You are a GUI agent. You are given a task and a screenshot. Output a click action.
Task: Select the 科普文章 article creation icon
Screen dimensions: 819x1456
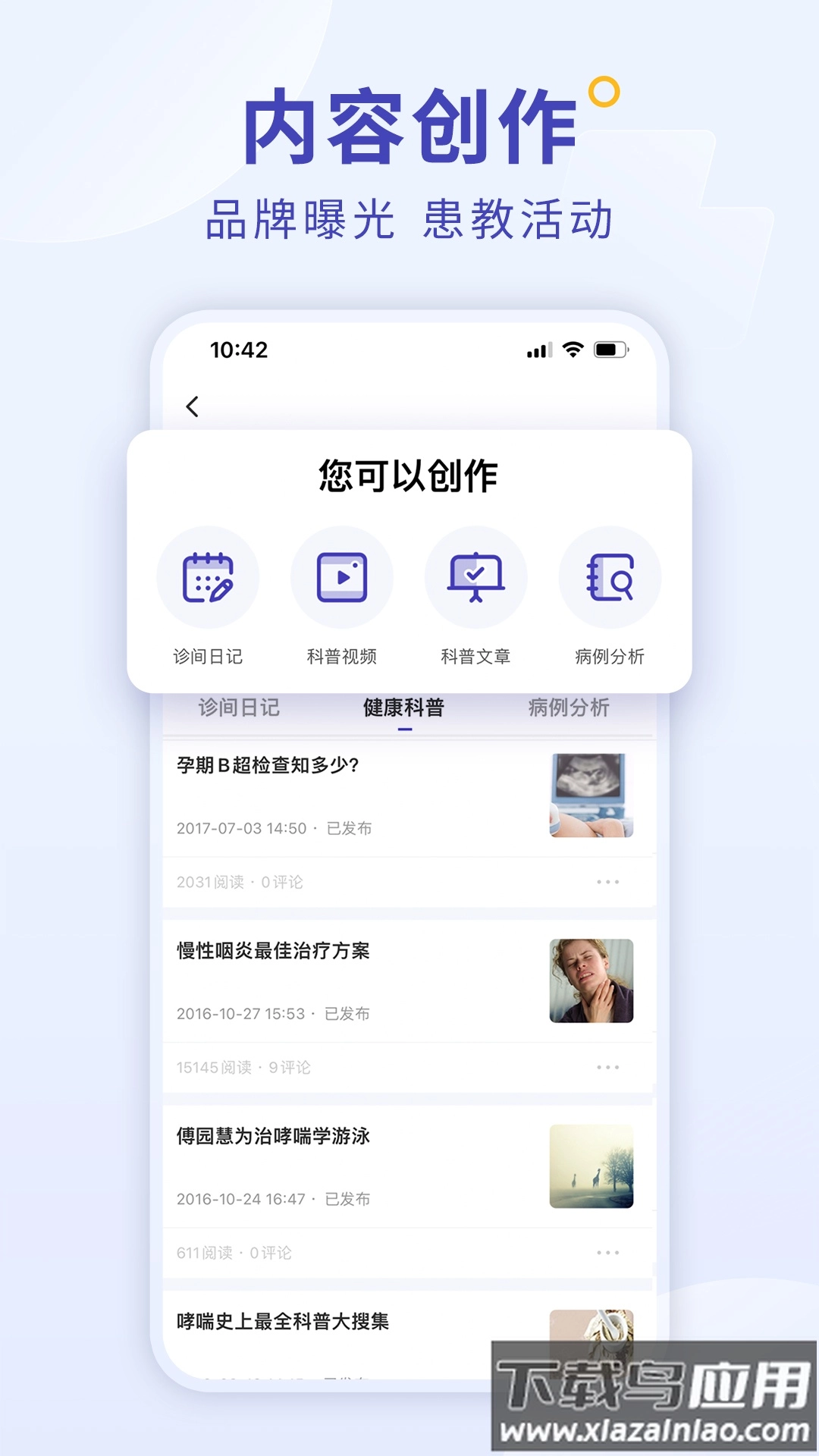(476, 577)
